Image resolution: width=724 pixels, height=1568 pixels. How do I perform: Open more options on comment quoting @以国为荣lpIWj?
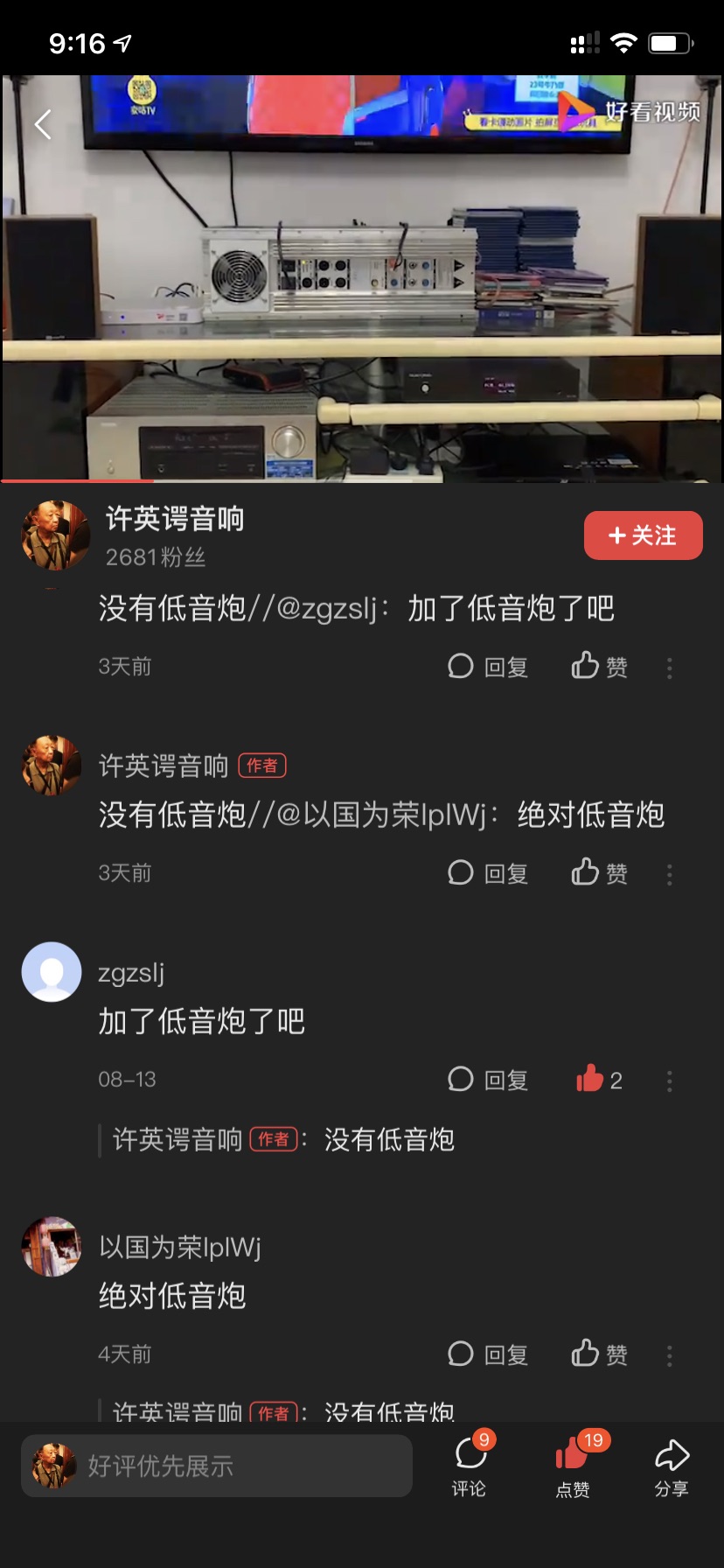click(x=670, y=874)
